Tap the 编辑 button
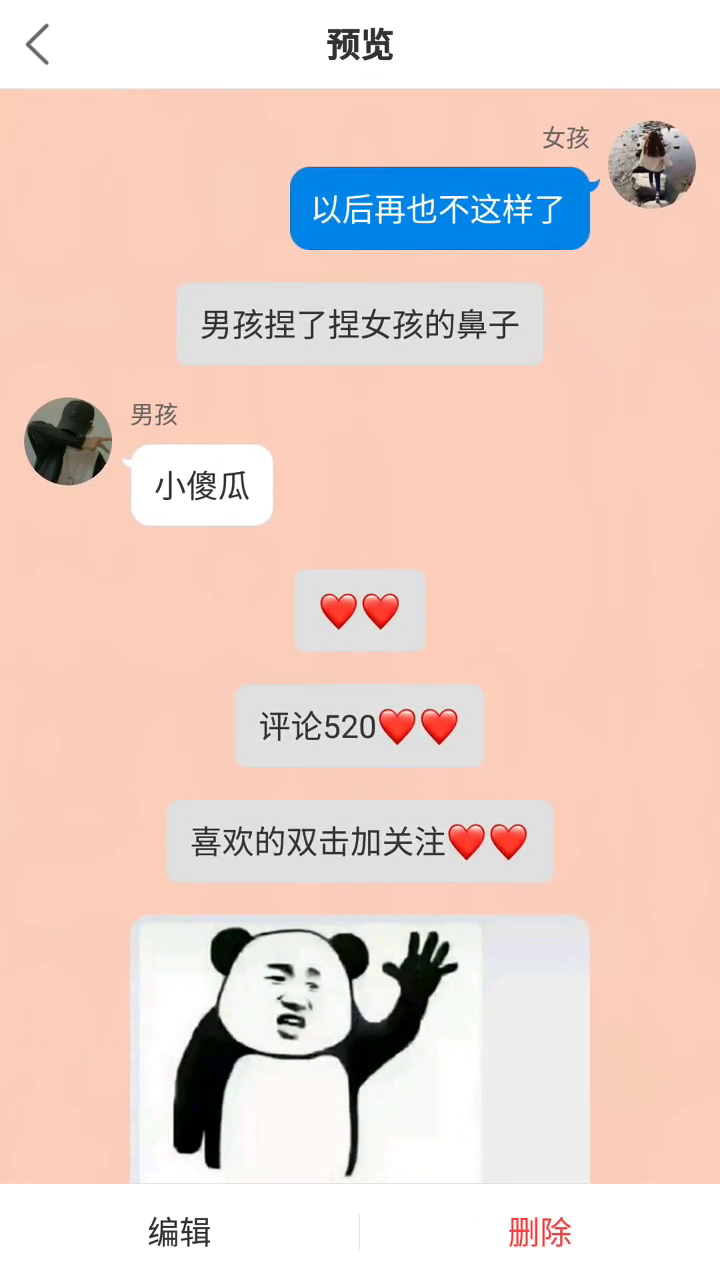The height and width of the screenshot is (1280, 720). pyautogui.click(x=180, y=1232)
